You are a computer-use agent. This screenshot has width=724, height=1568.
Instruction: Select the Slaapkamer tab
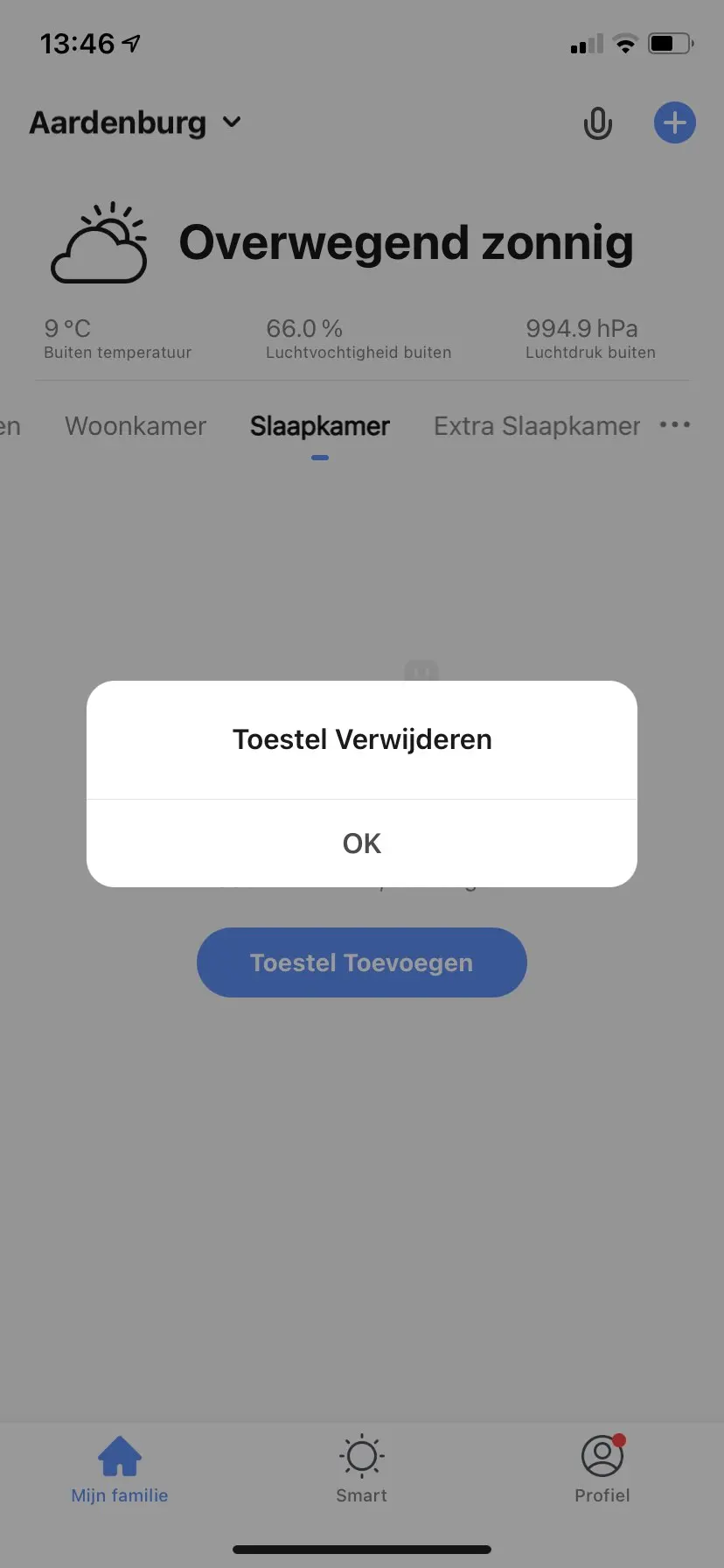point(319,426)
